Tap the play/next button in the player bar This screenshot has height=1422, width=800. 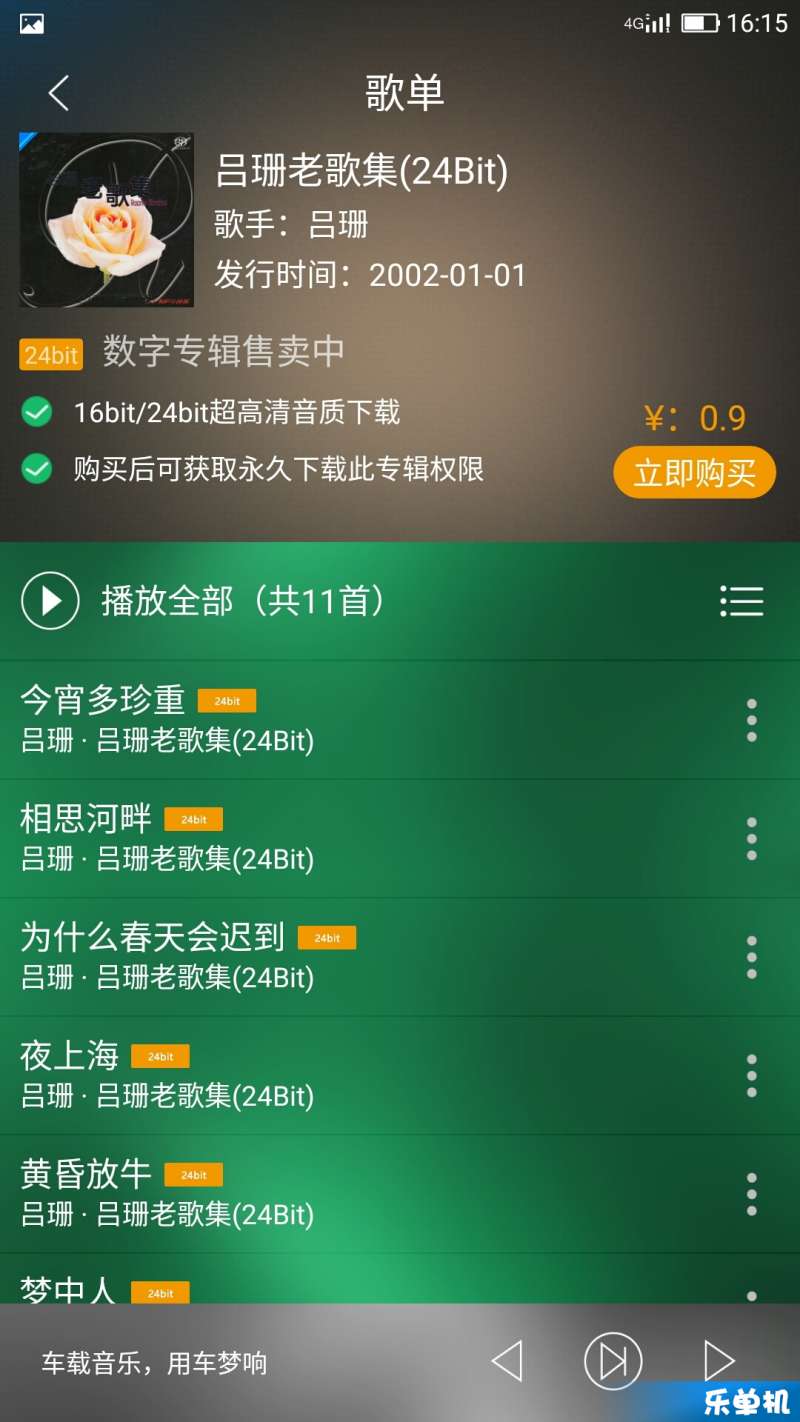click(612, 1361)
